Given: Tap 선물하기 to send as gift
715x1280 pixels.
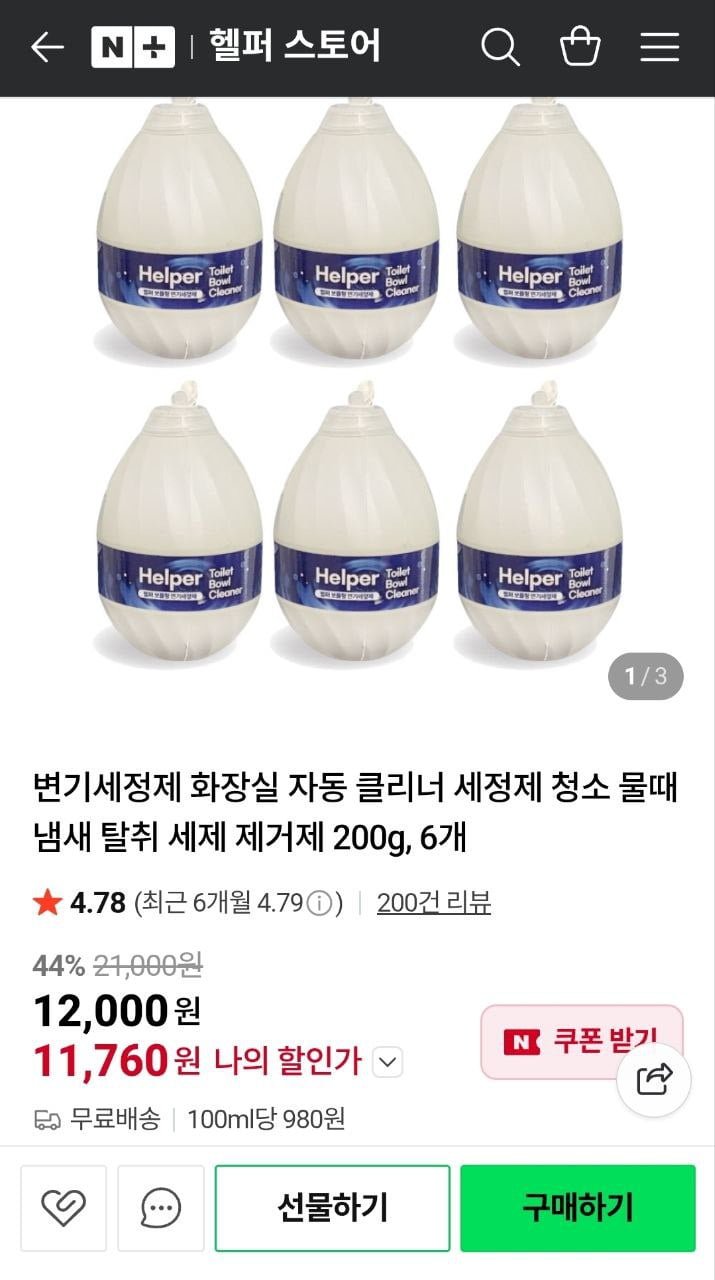Looking at the screenshot, I should point(332,1208).
